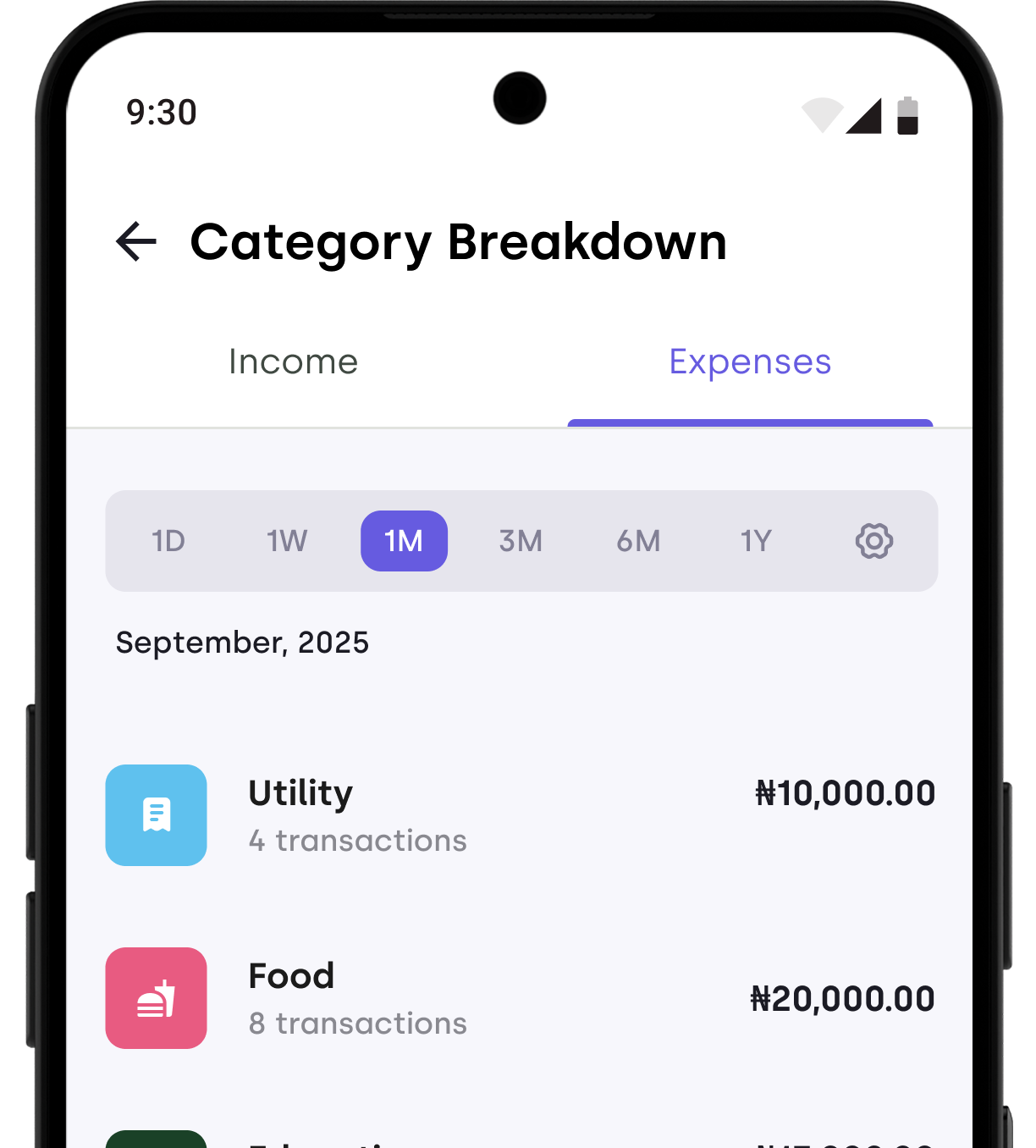Select the 1W period filter
This screenshot has height=1148, width=1036.
tap(287, 541)
